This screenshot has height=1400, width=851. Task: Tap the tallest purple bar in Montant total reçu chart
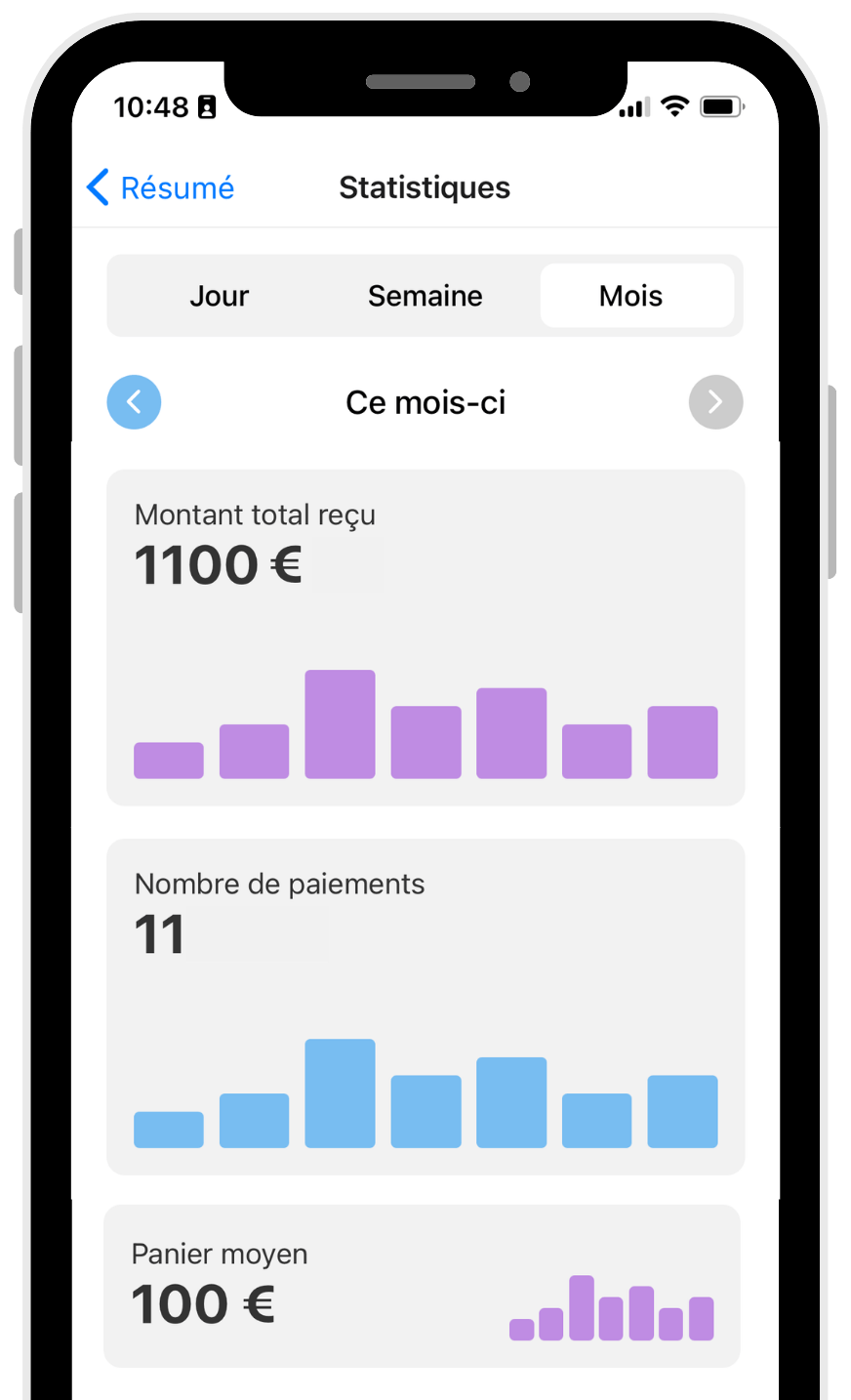coord(340,722)
